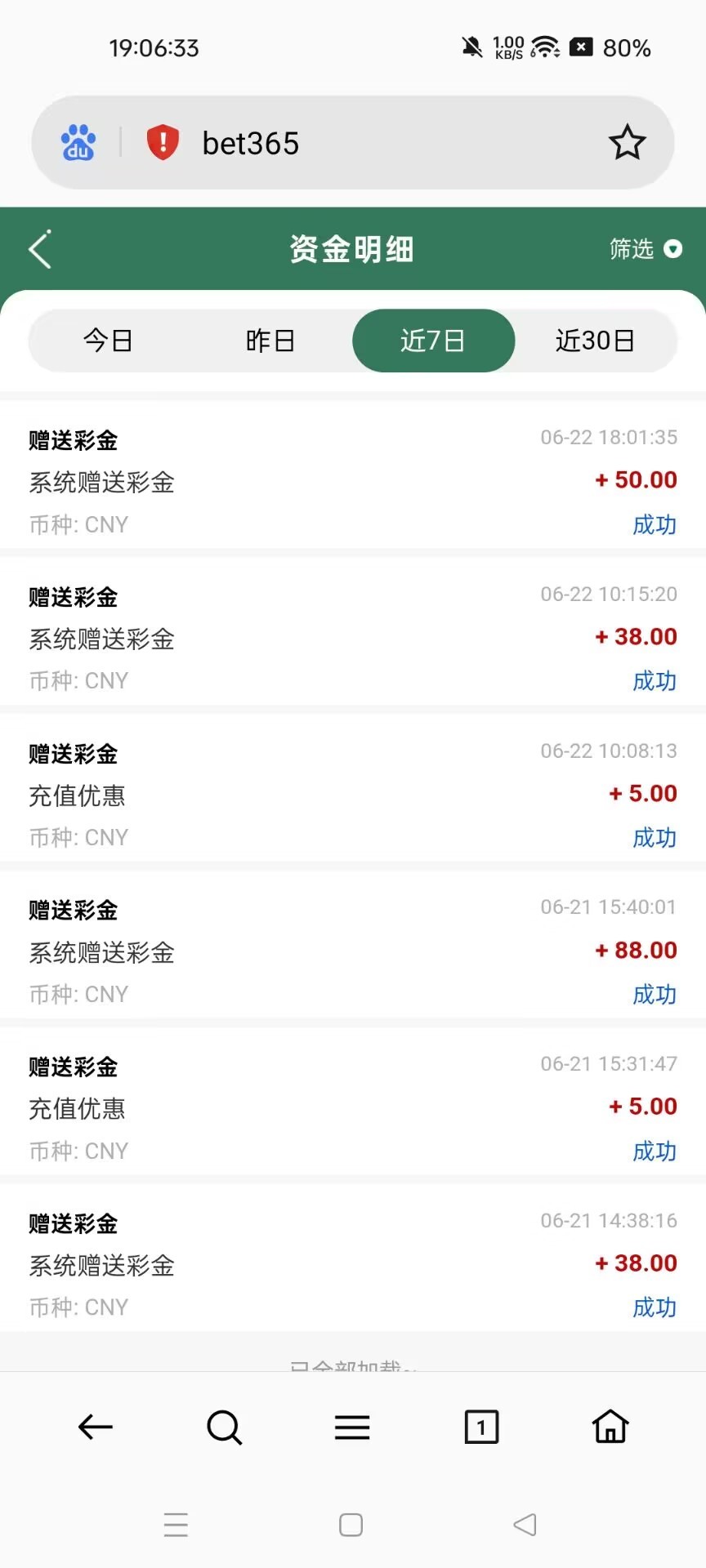Bookmark this page with the star icon

(x=627, y=143)
